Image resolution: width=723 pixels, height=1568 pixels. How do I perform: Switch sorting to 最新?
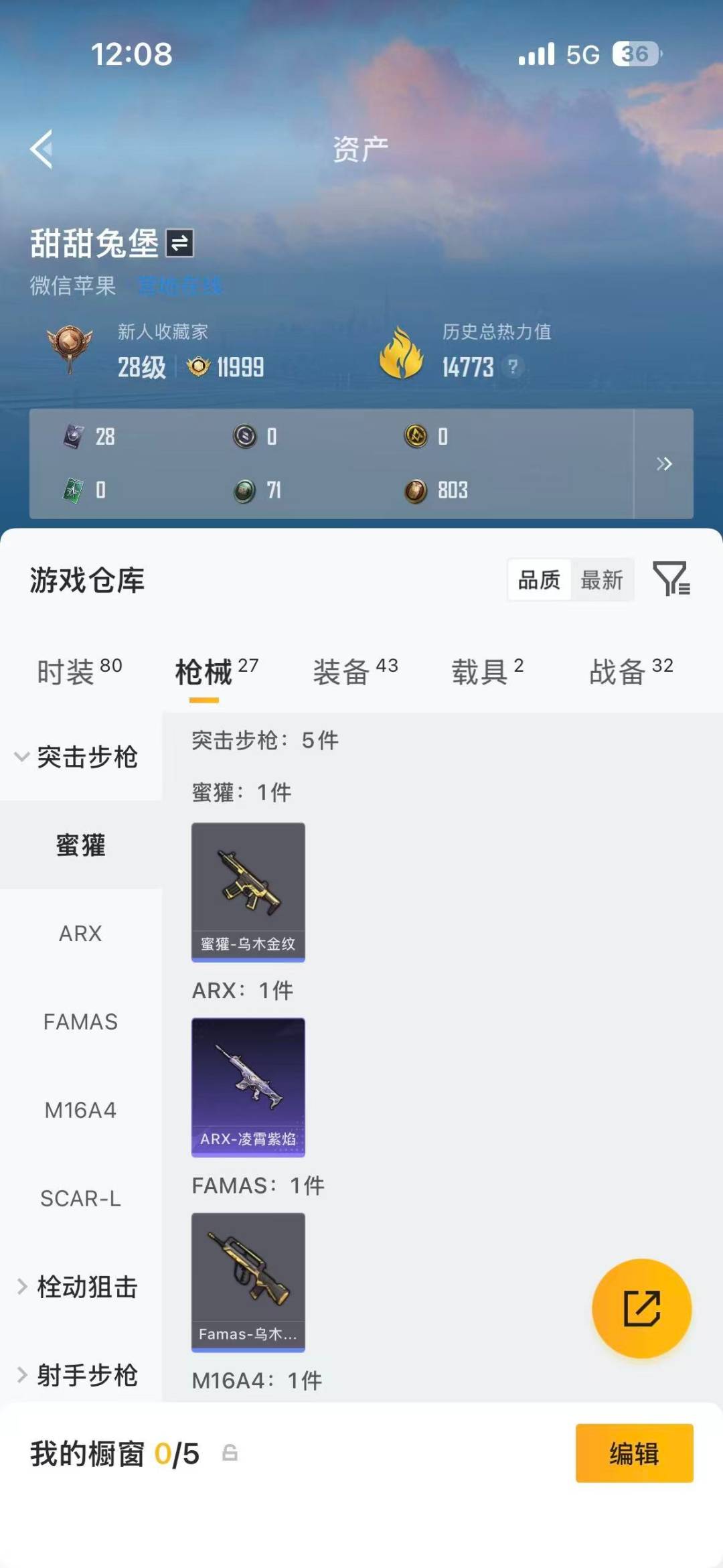pos(601,580)
